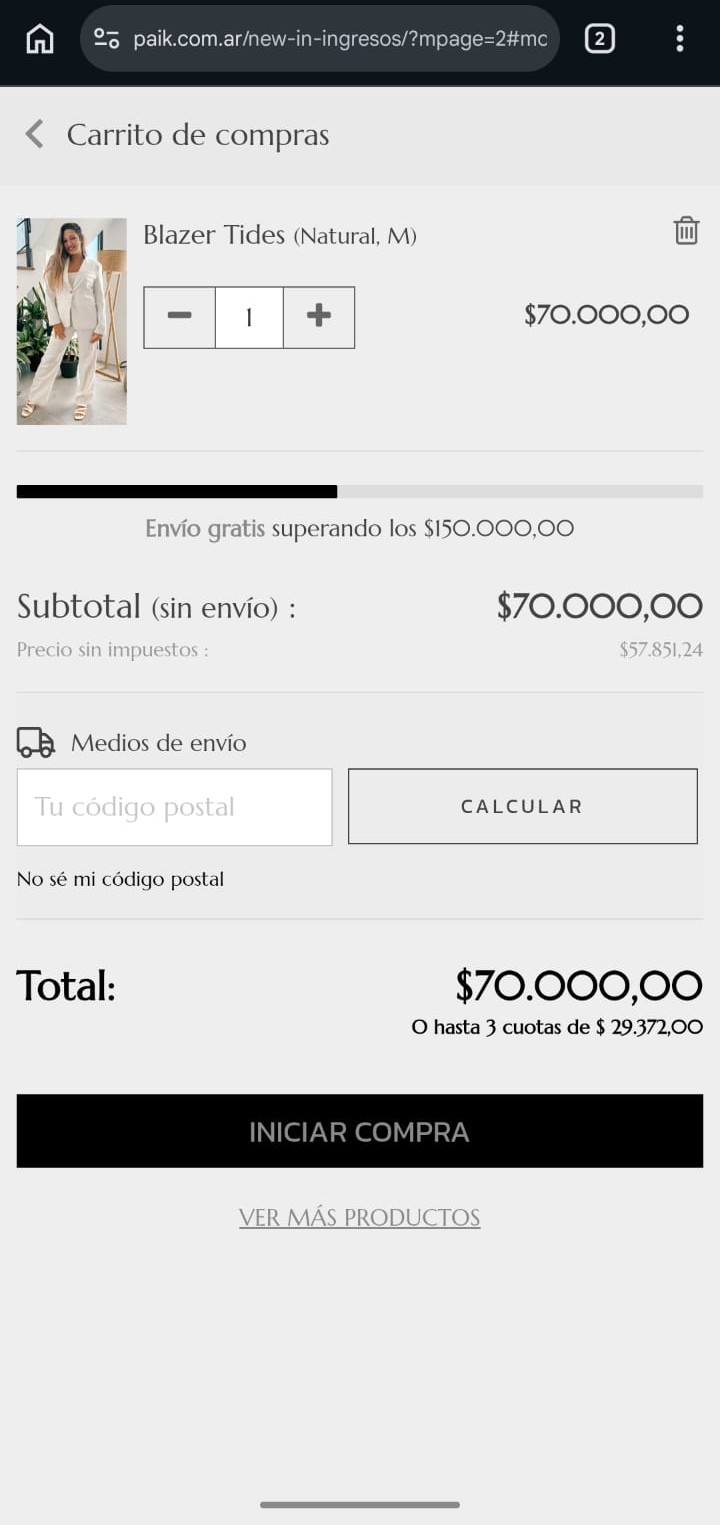This screenshot has height=1525, width=720.
Task: Open the browser overflow menu
Action: click(680, 39)
